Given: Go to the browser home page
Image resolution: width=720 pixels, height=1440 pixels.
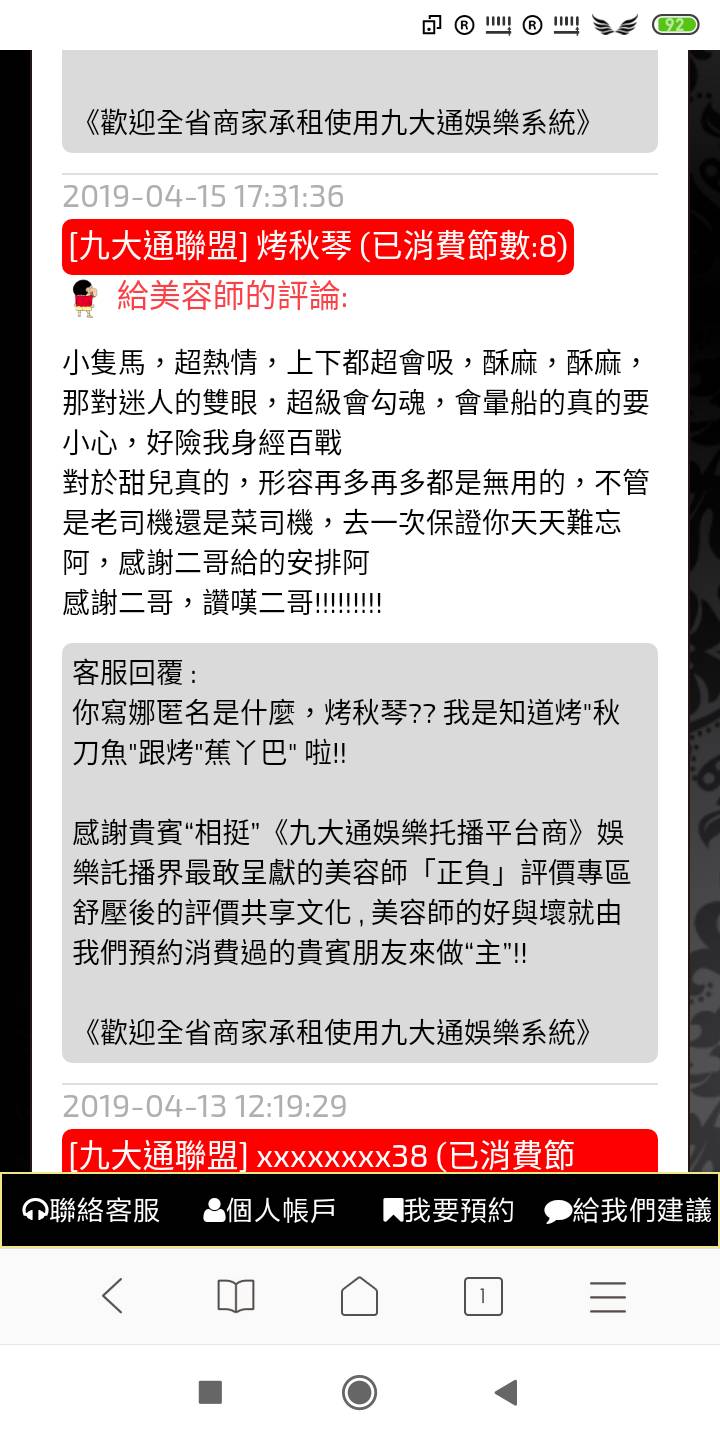Looking at the screenshot, I should 359,1297.
